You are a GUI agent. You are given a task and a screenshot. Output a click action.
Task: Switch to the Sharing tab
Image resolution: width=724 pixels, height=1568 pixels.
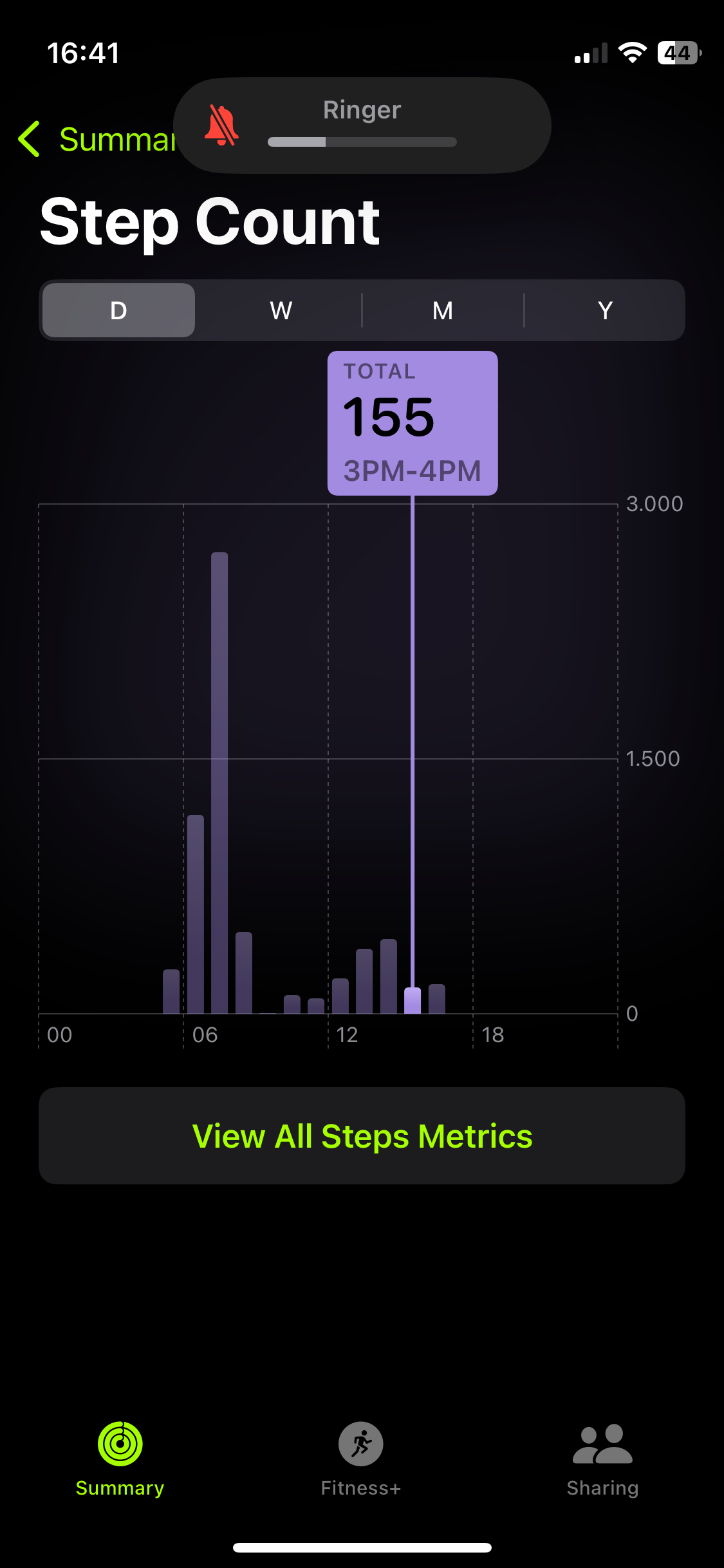click(x=602, y=1459)
